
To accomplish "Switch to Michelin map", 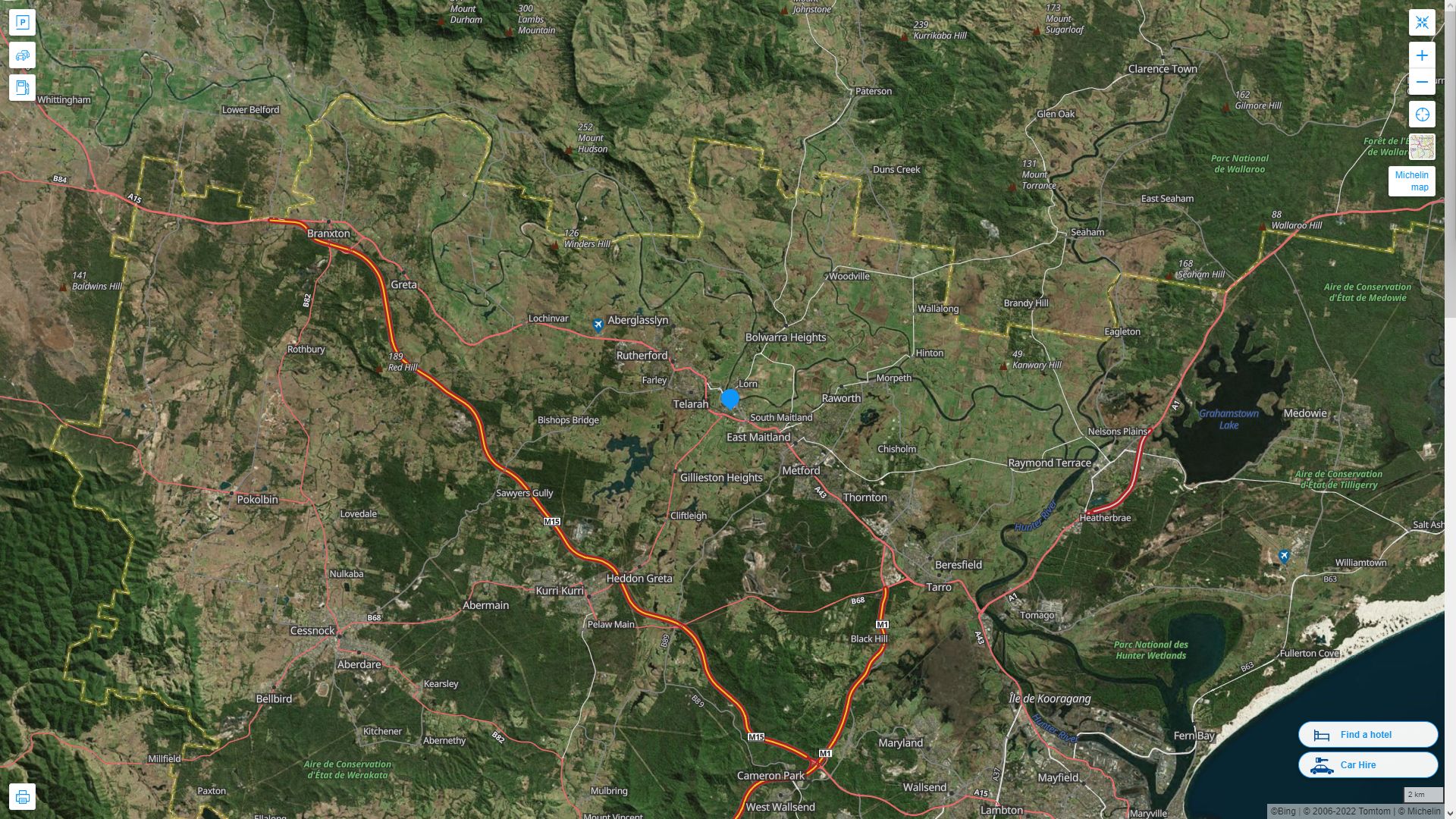I will 1411,181.
